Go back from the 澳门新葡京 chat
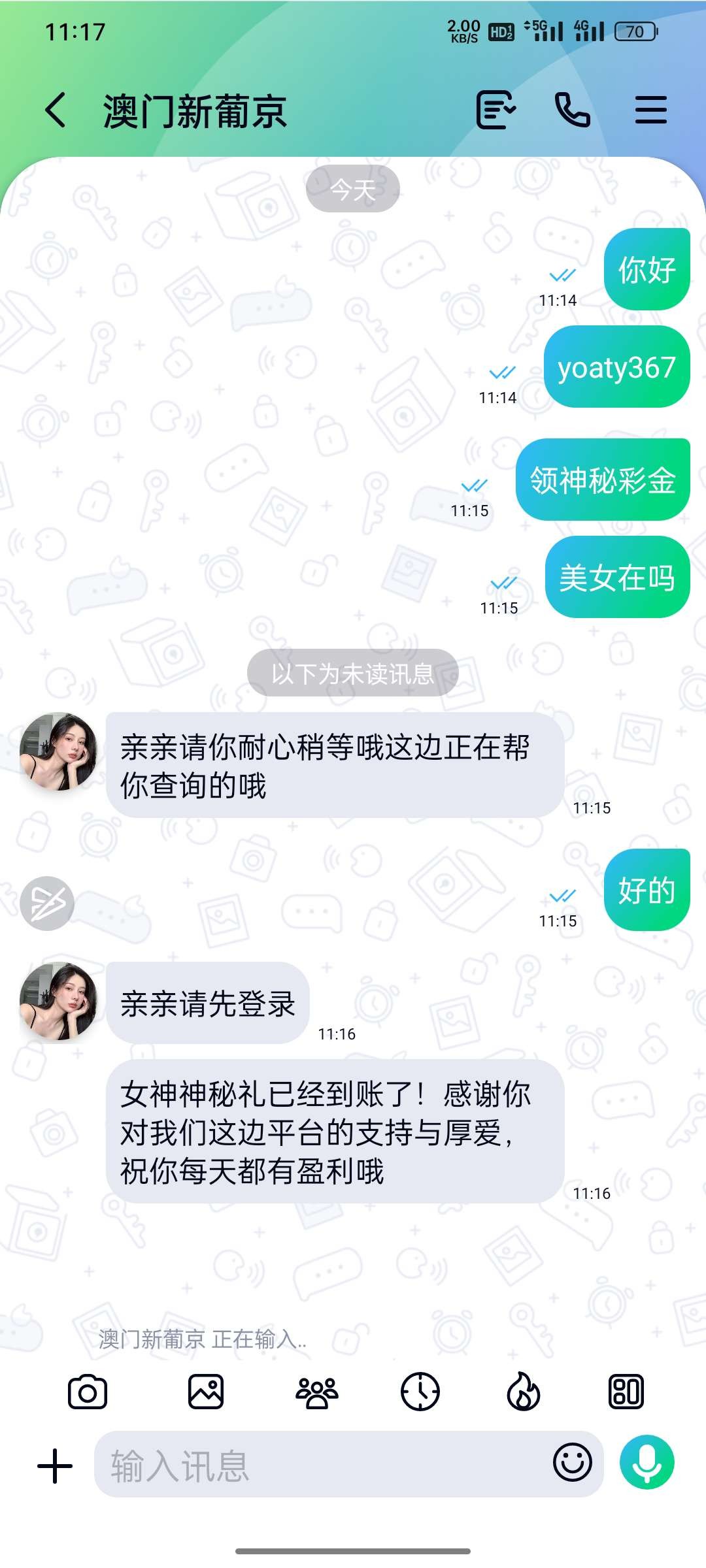Screen dimensions: 706x1568 [56, 110]
